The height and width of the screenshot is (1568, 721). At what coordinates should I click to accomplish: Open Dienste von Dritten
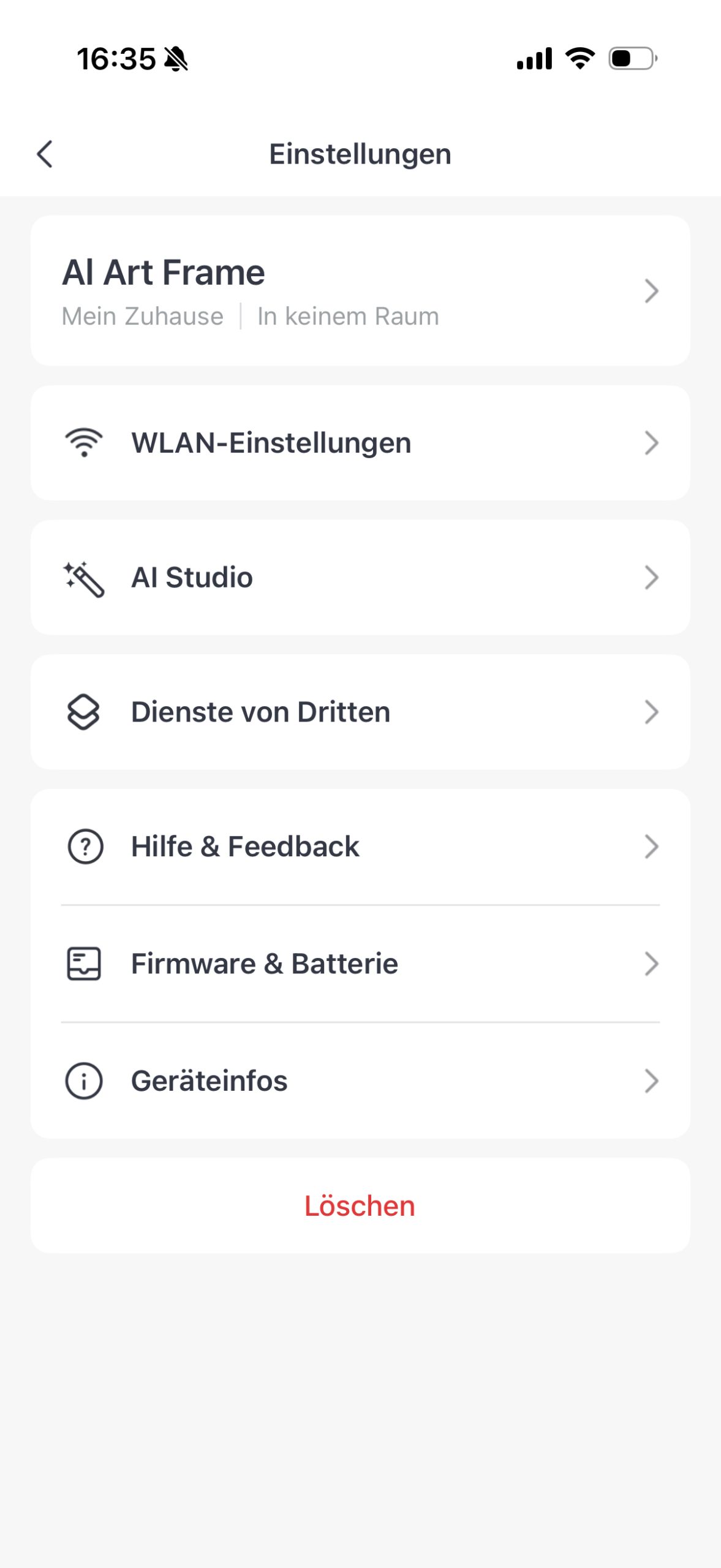[360, 712]
